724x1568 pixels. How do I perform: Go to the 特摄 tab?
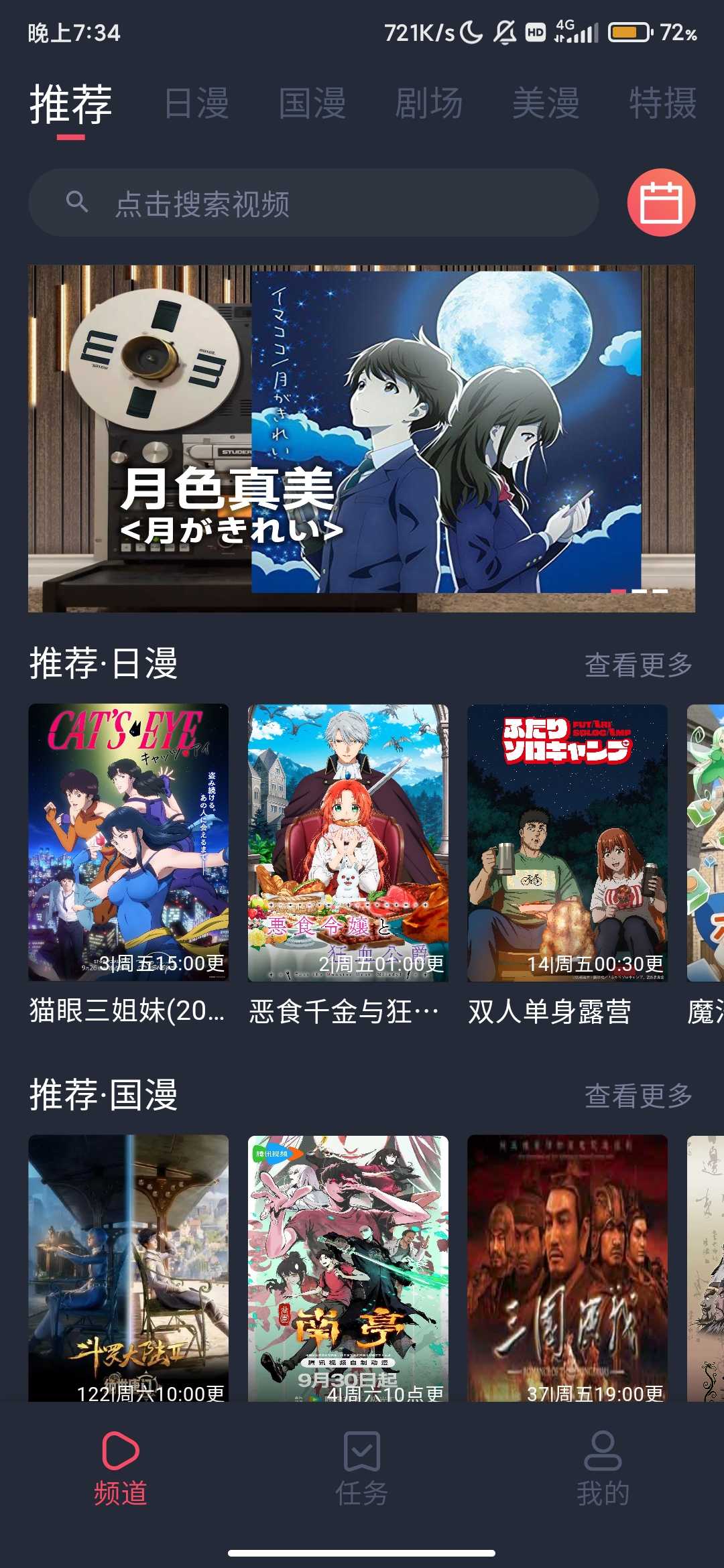pos(662,104)
